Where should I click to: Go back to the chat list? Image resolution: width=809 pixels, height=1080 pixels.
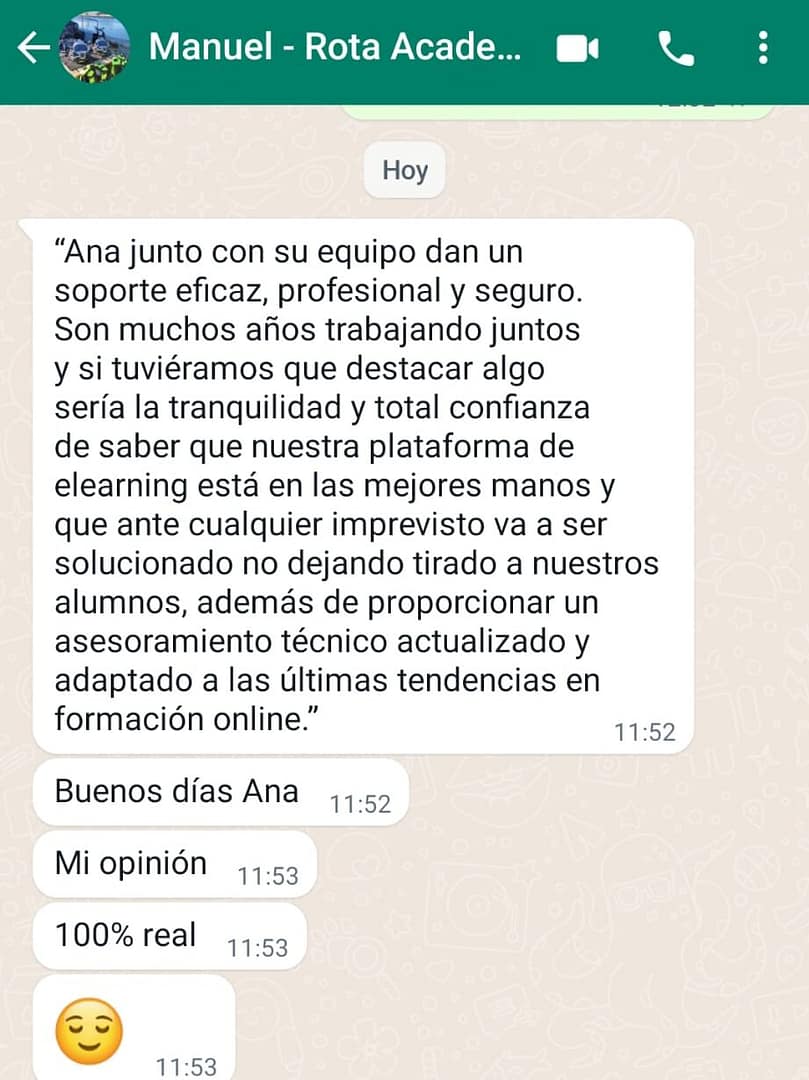tap(33, 48)
